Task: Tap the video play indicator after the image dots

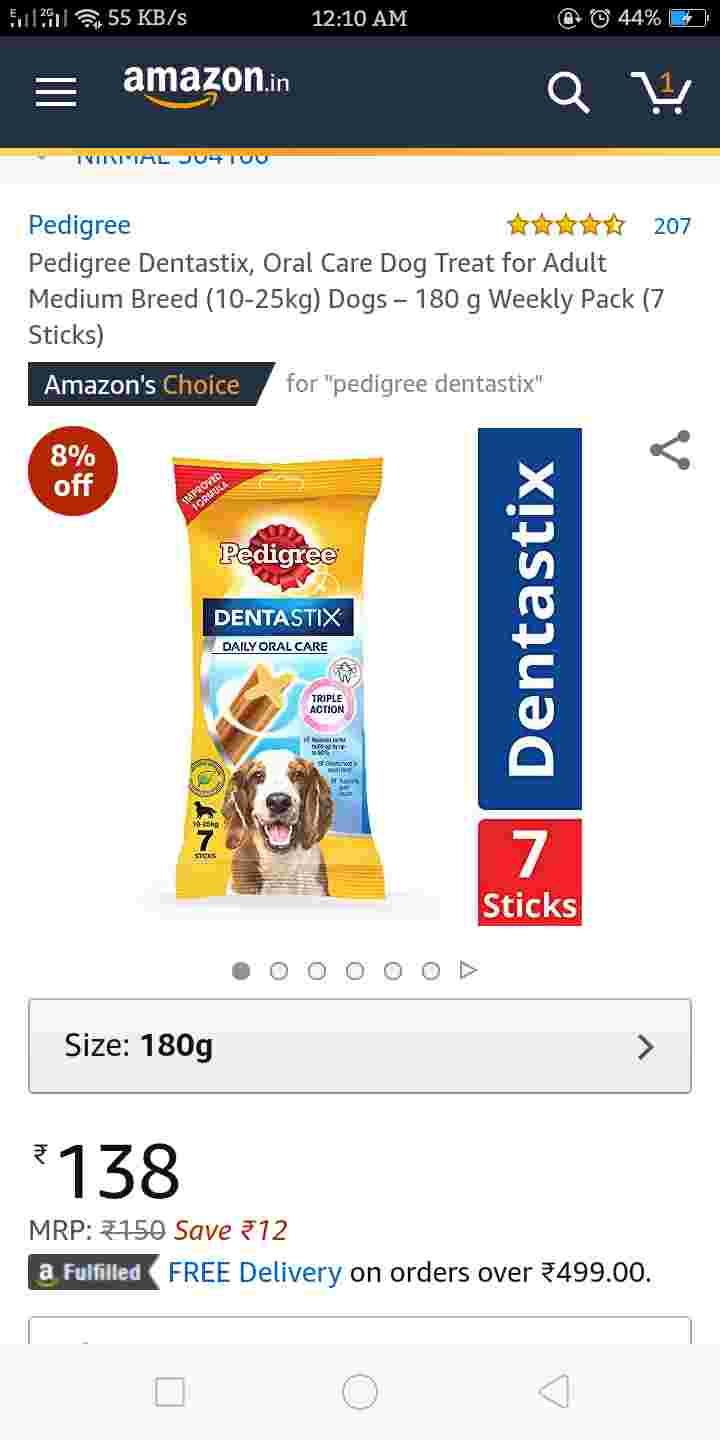Action: [468, 970]
